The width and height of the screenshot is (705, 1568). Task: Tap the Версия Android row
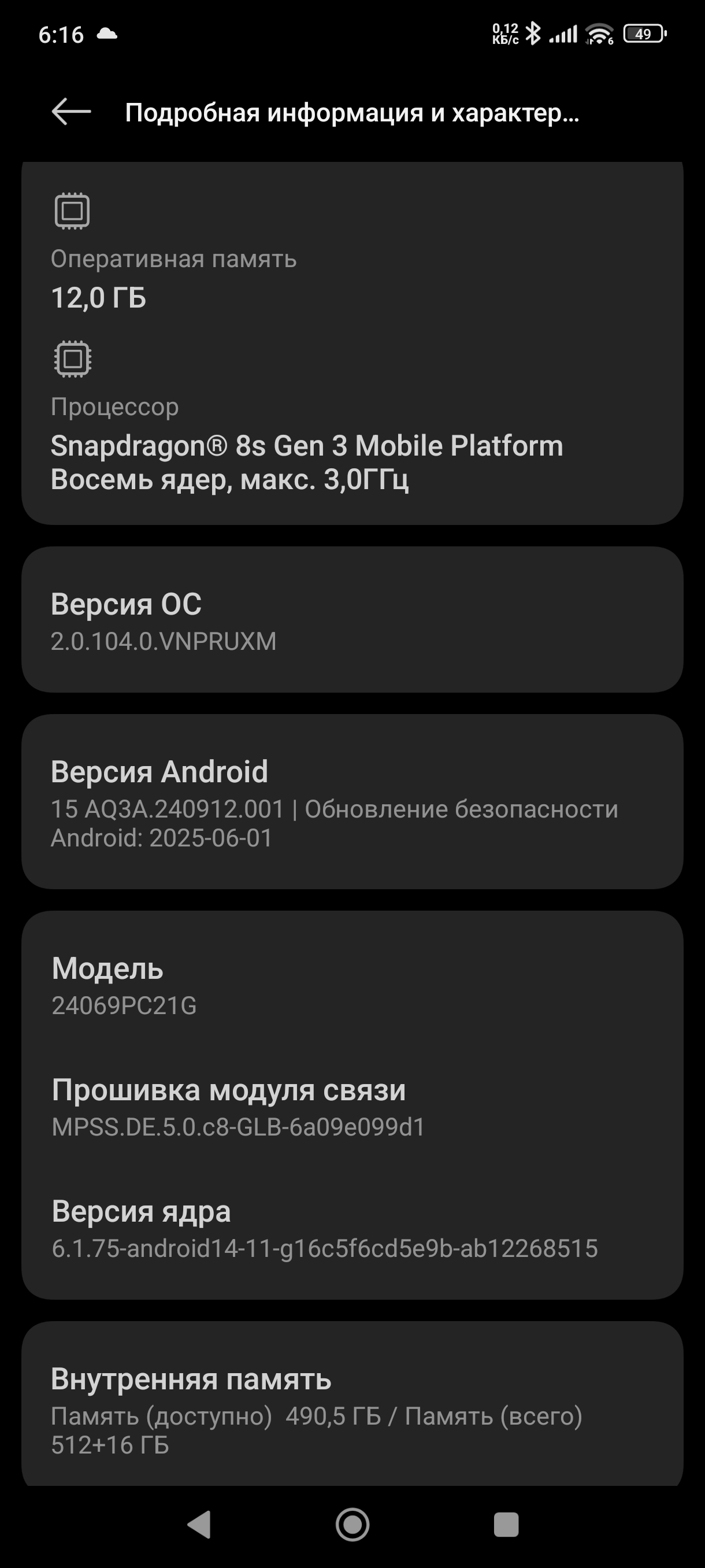[x=352, y=802]
